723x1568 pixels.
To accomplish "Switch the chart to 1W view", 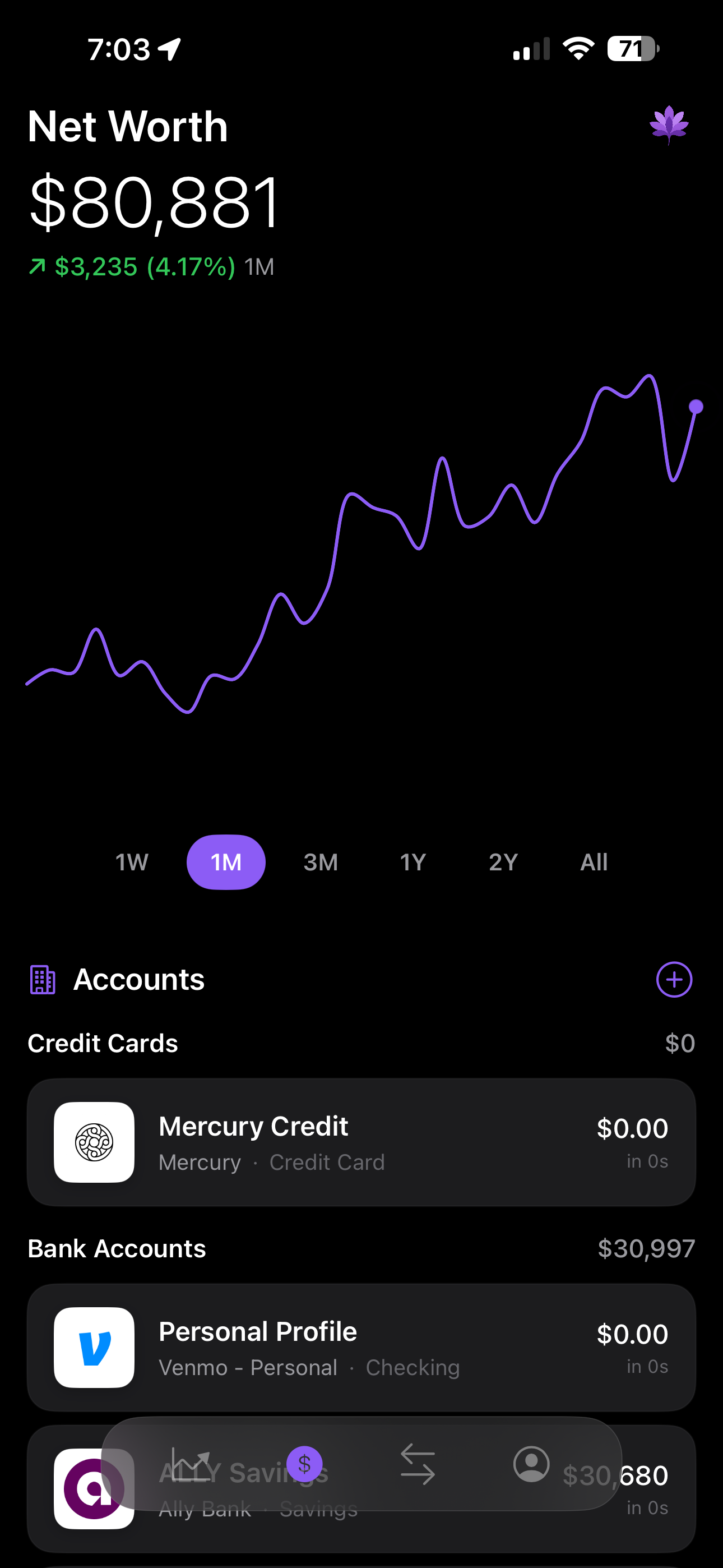I will pyautogui.click(x=132, y=862).
